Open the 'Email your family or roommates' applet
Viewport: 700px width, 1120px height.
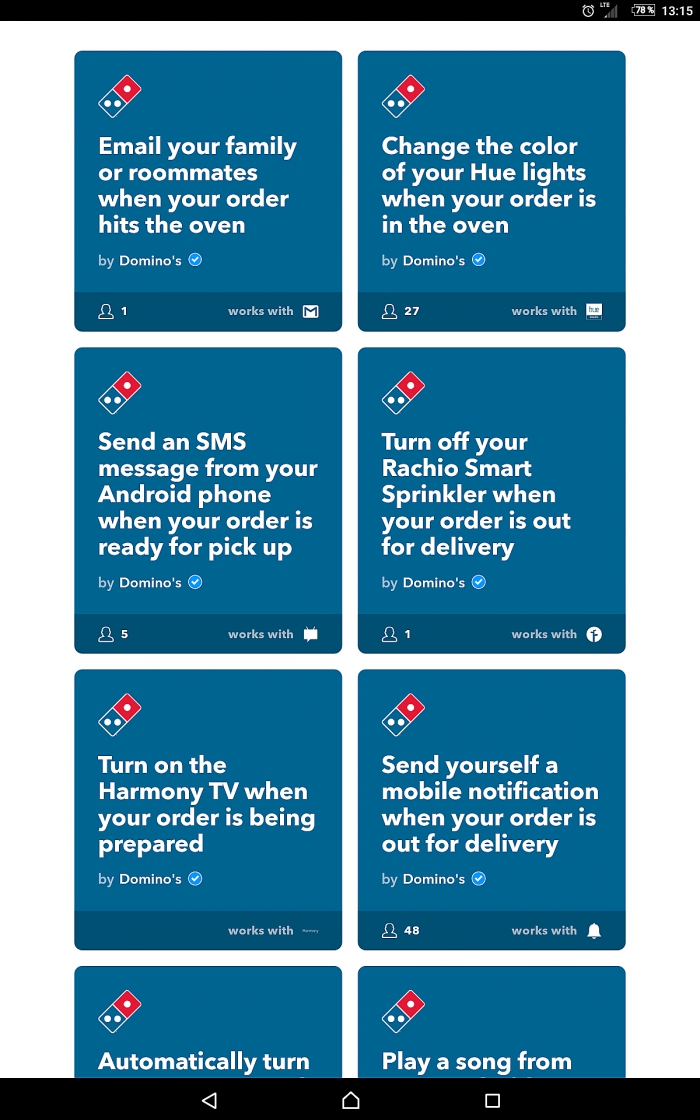(x=208, y=190)
